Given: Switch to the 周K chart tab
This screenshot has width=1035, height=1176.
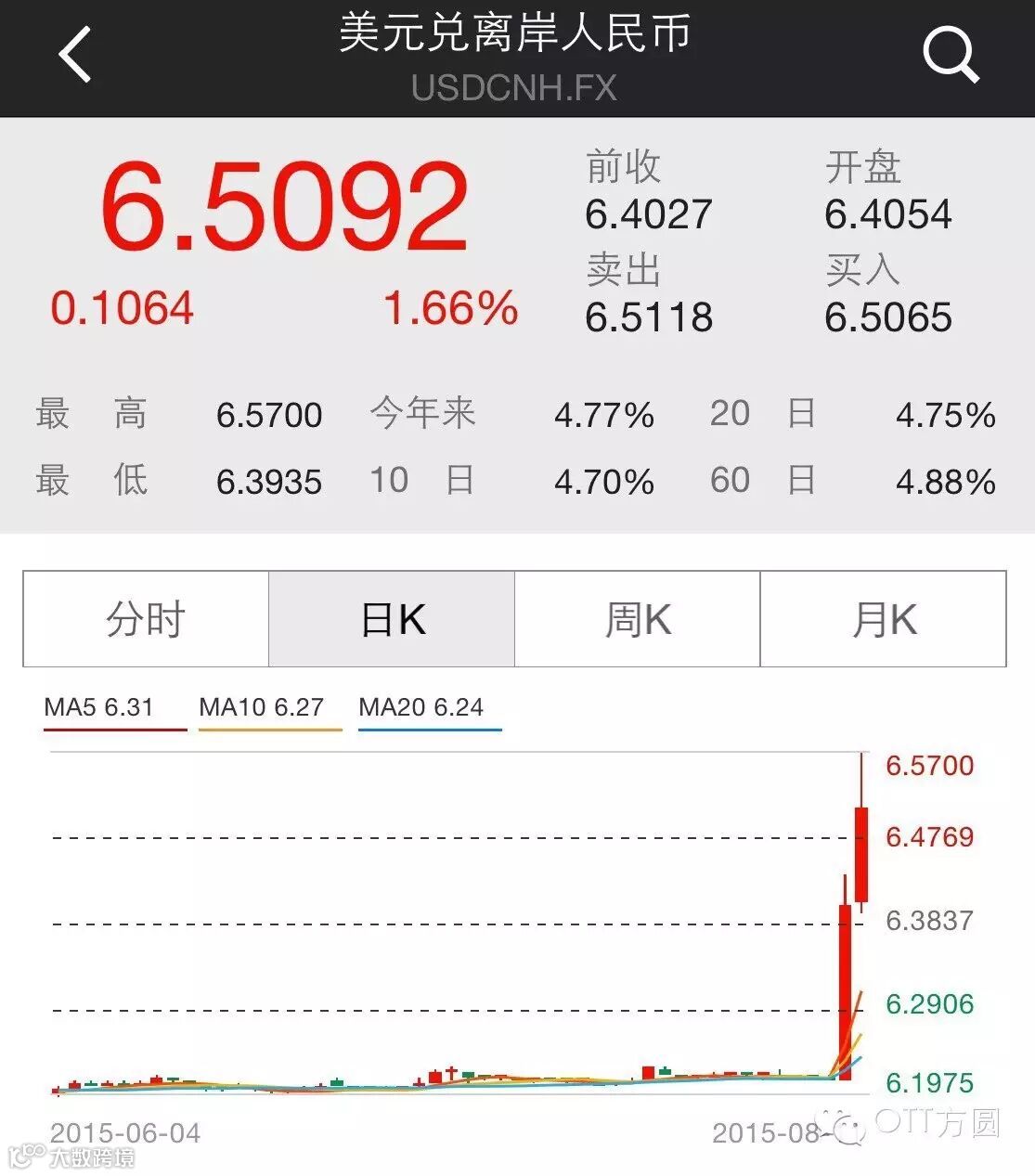Looking at the screenshot, I should [638, 619].
